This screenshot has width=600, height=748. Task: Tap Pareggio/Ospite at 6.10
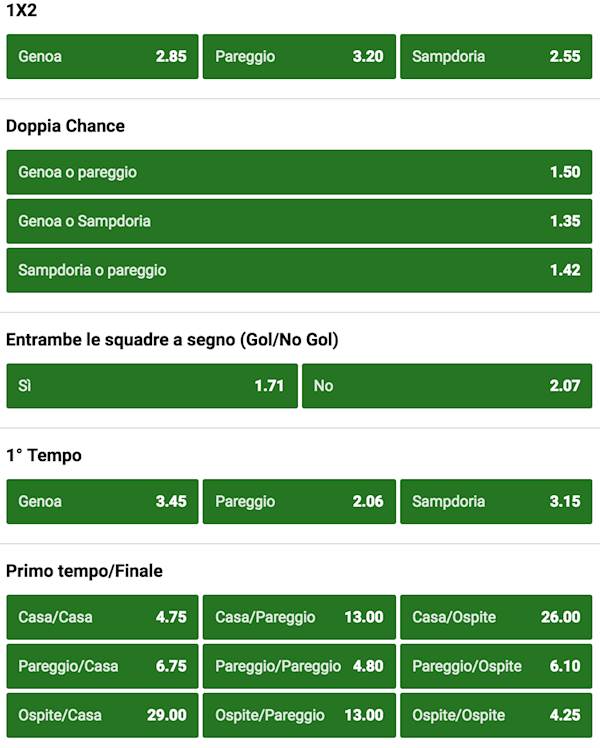(x=496, y=666)
